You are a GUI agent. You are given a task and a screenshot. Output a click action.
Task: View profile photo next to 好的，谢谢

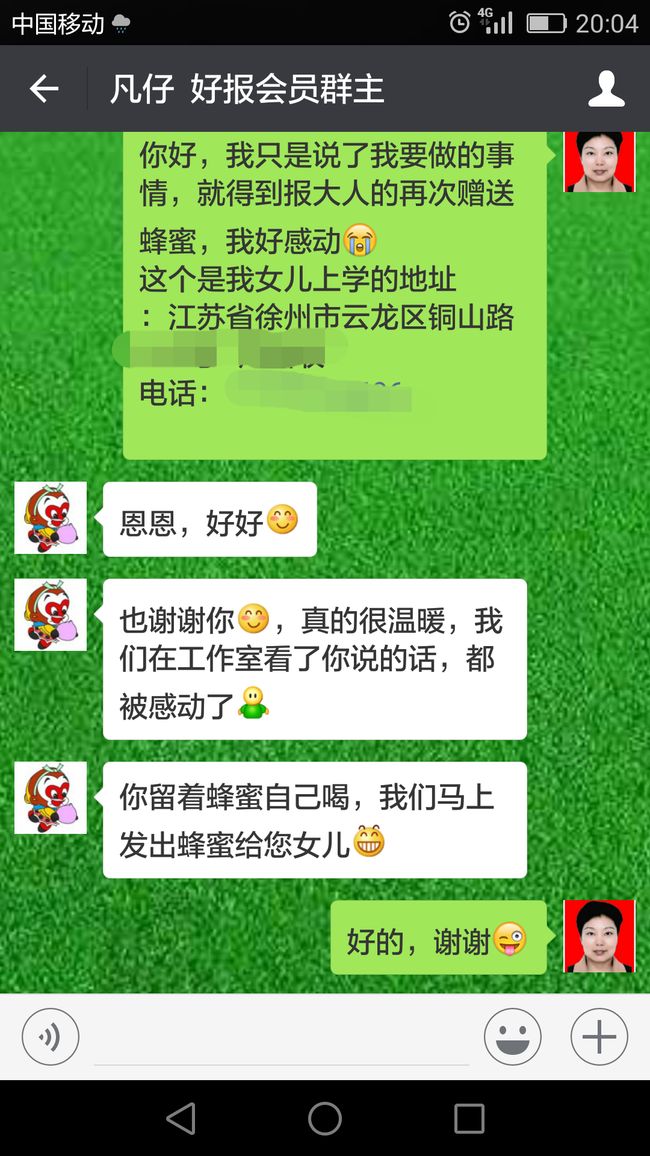tap(599, 936)
